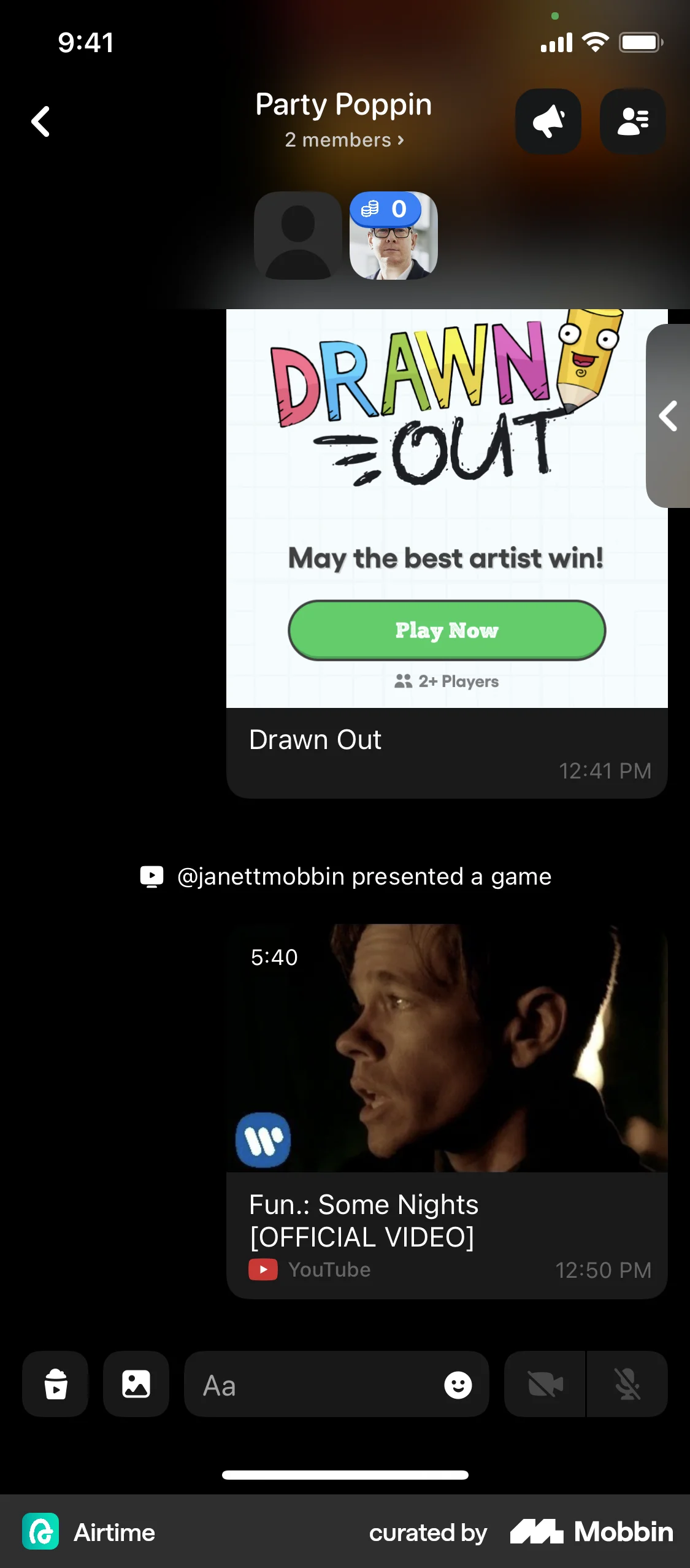Viewport: 690px width, 1568px height.
Task: Expand the 2 members list
Action: click(x=344, y=140)
